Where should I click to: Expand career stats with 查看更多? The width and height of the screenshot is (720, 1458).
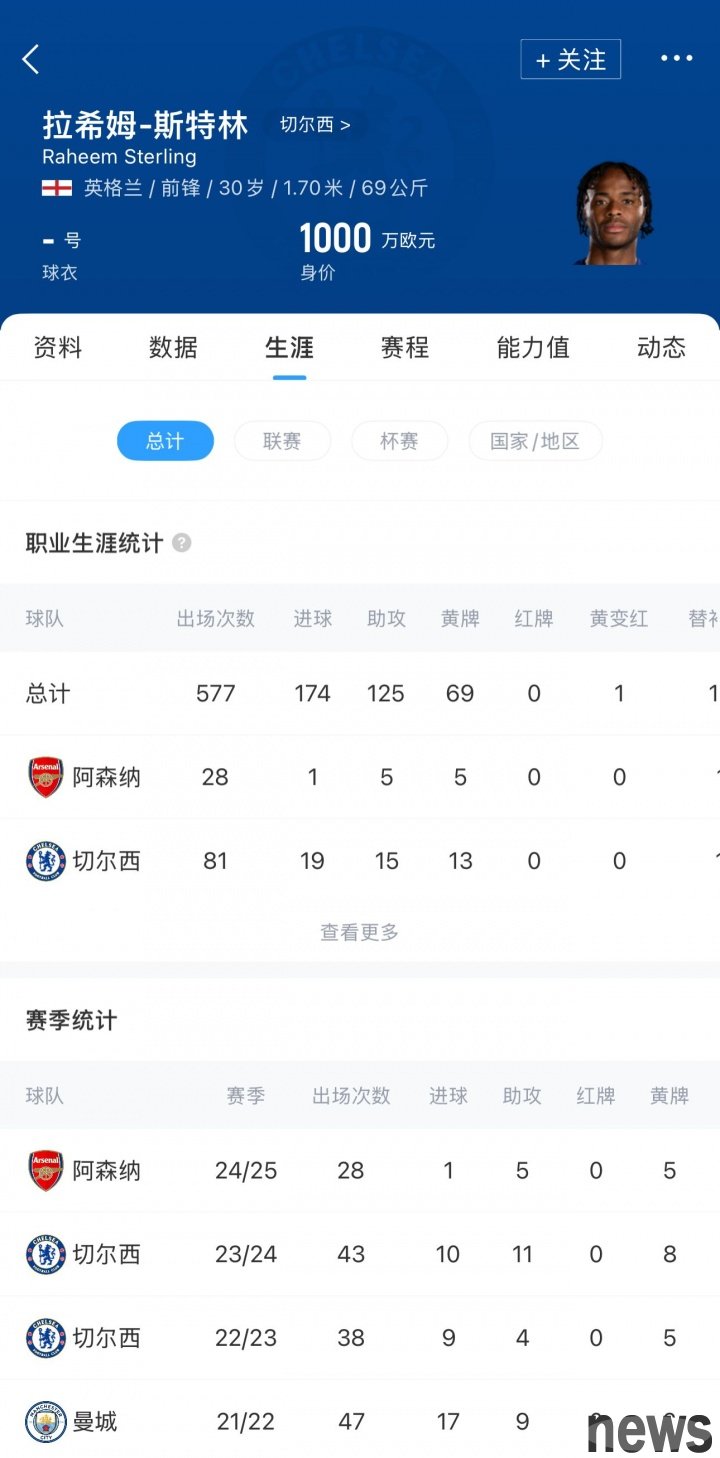pos(359,932)
